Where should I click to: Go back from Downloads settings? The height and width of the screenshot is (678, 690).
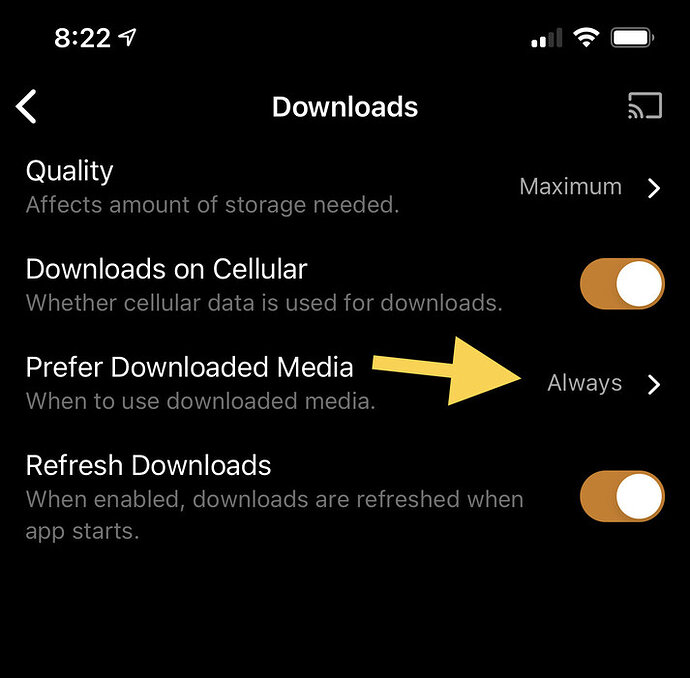point(27,106)
